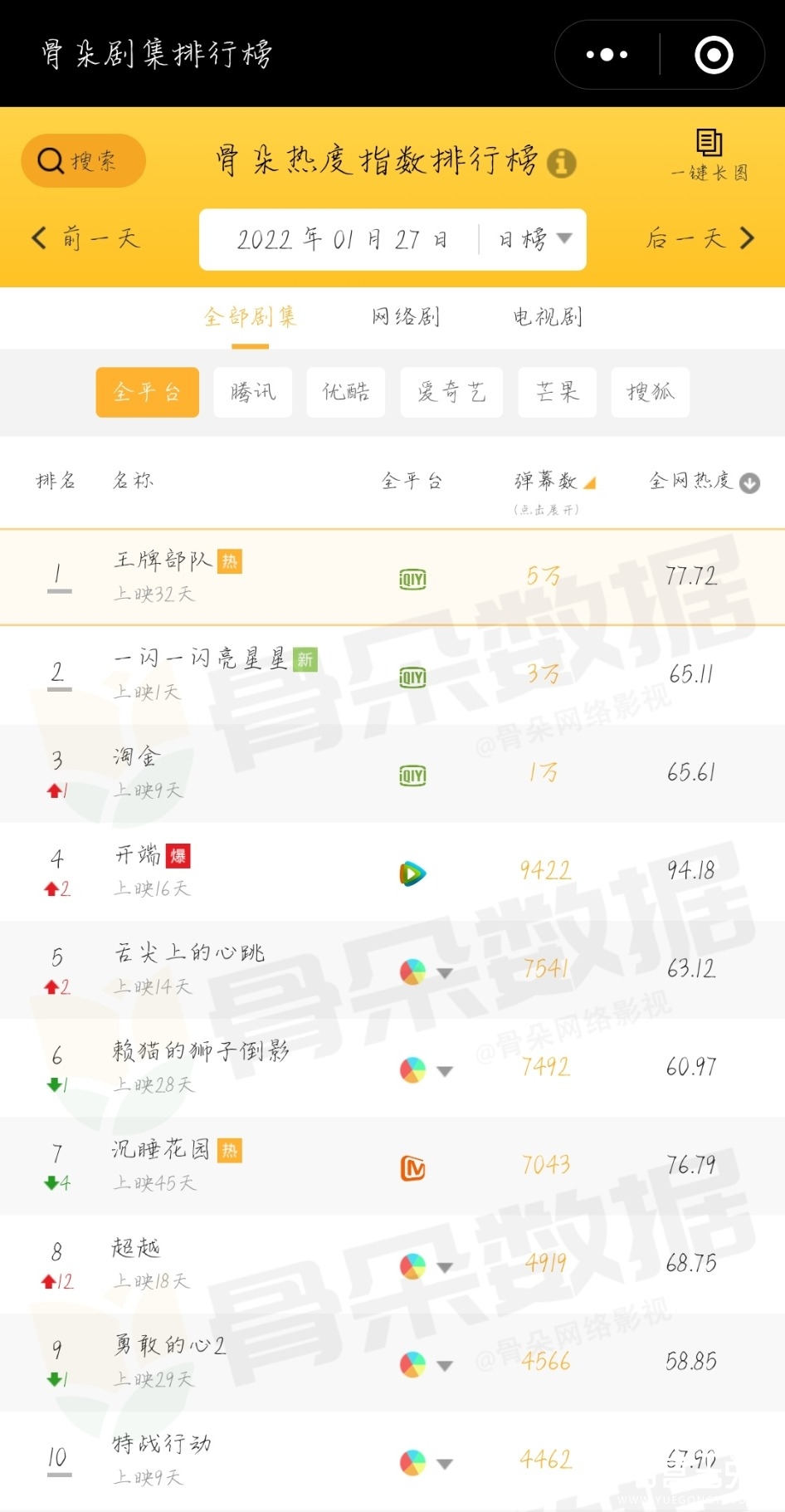Go to 前一天 previous day
Screen dimensions: 785x1512
click(85, 239)
